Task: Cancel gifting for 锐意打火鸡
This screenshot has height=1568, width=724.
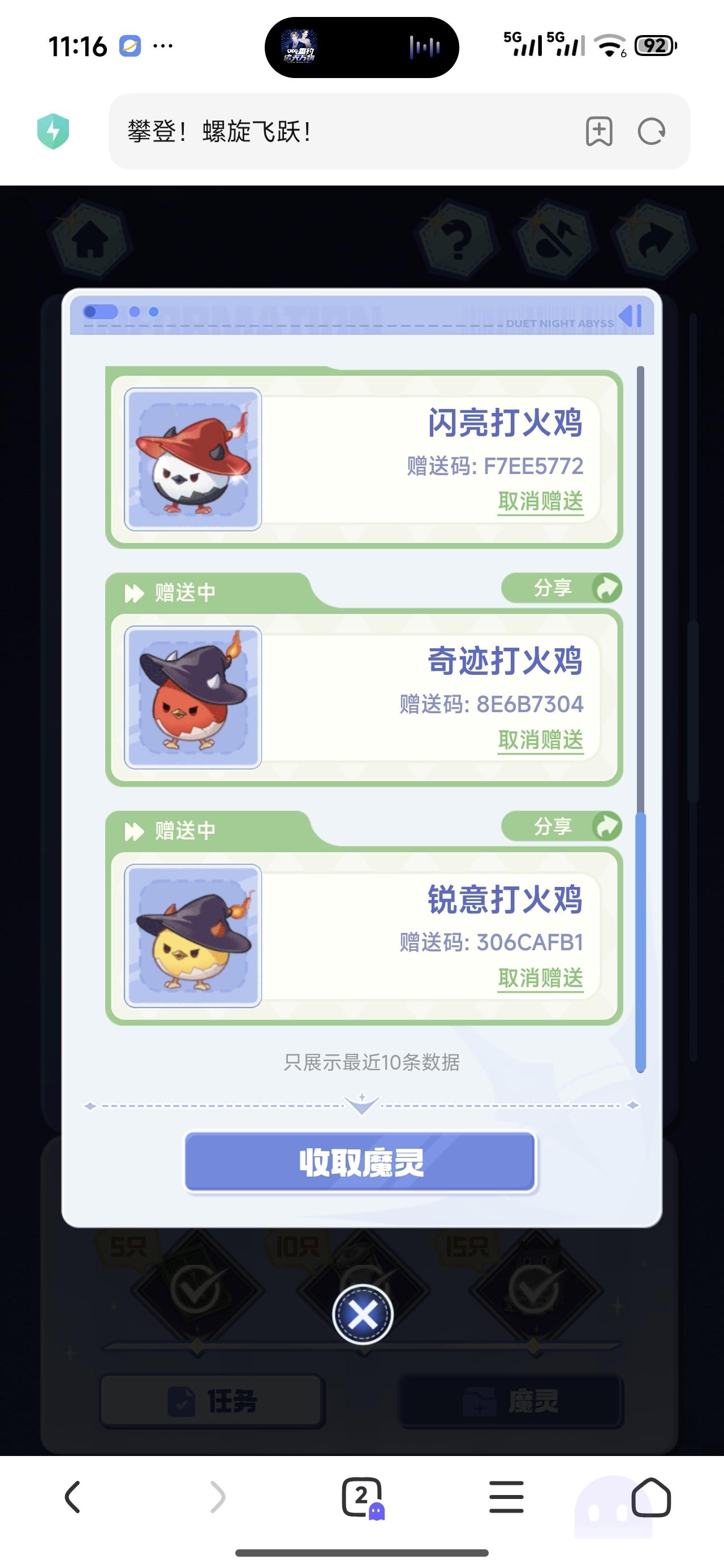Action: tap(540, 978)
